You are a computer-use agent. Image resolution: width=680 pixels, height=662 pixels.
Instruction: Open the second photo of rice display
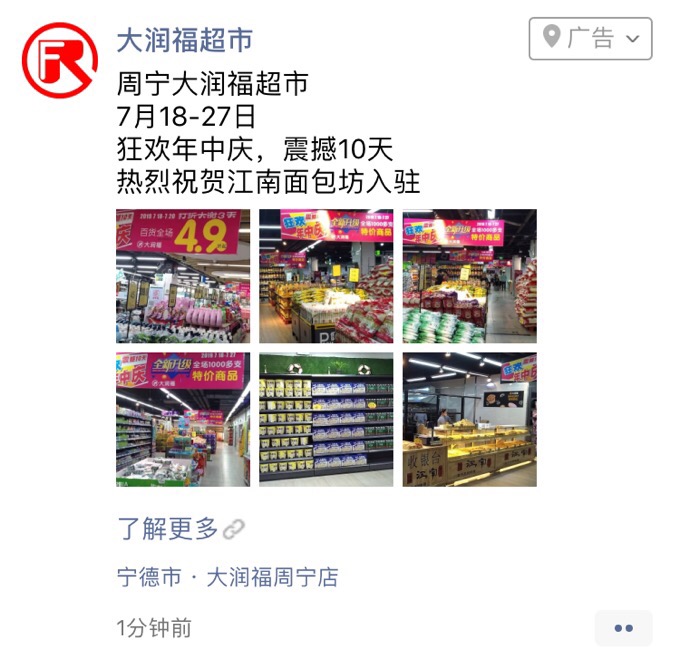click(326, 276)
